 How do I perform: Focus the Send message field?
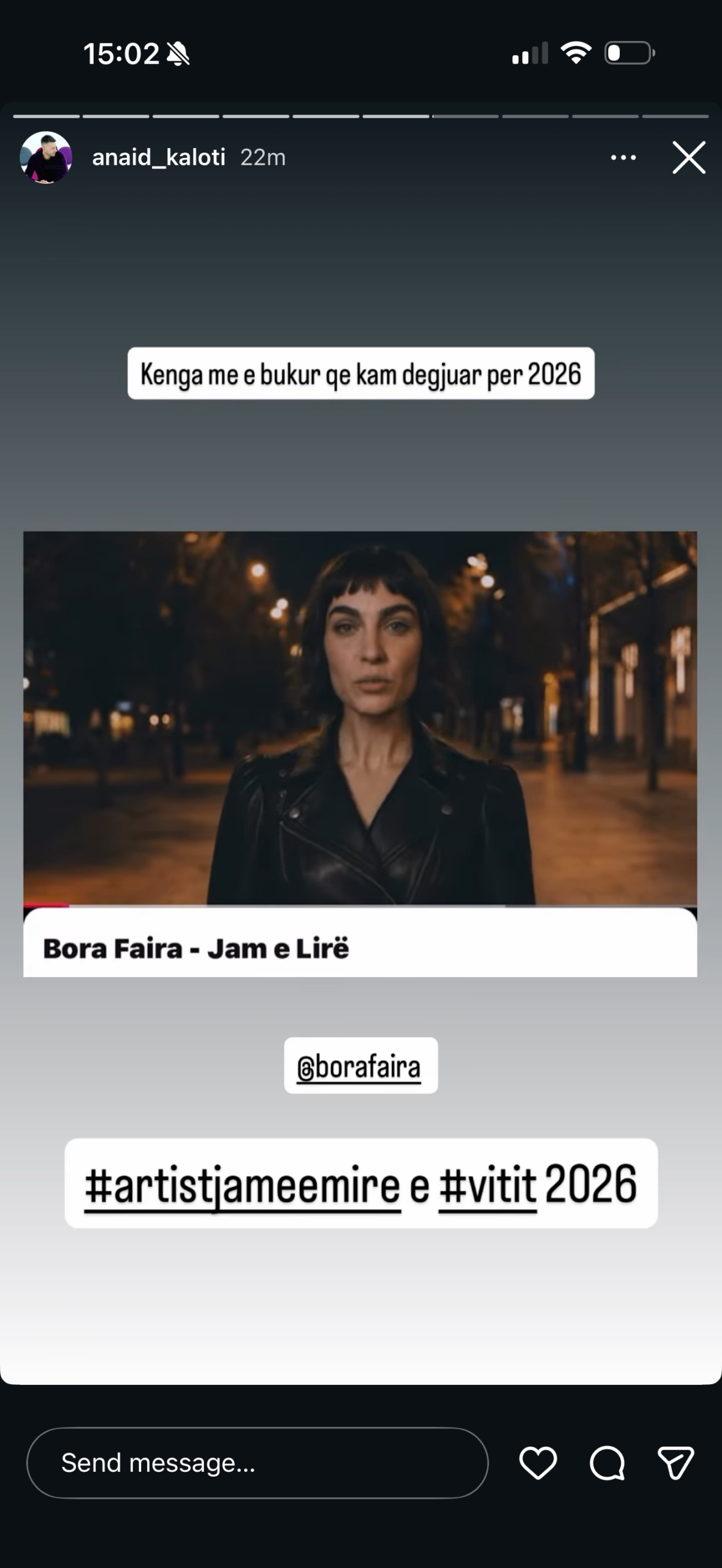pos(257,1463)
